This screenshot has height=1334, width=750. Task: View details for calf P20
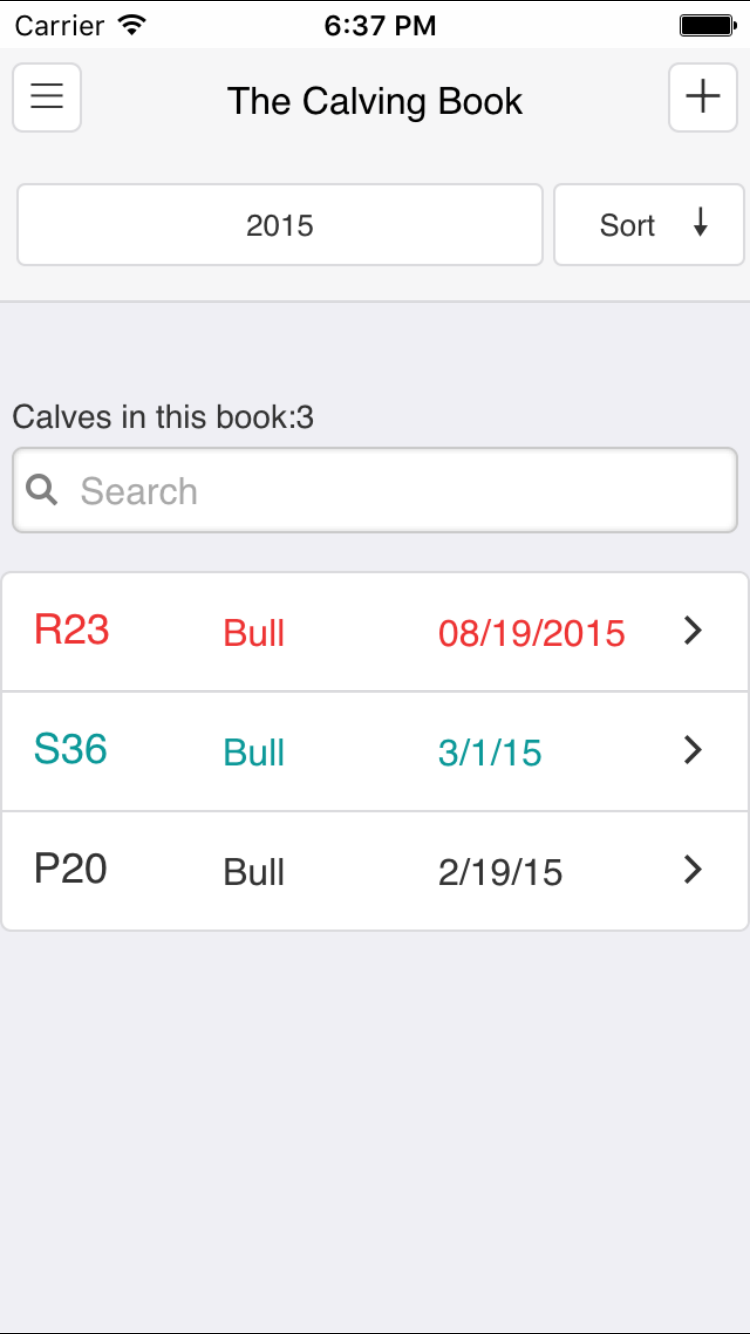click(375, 871)
